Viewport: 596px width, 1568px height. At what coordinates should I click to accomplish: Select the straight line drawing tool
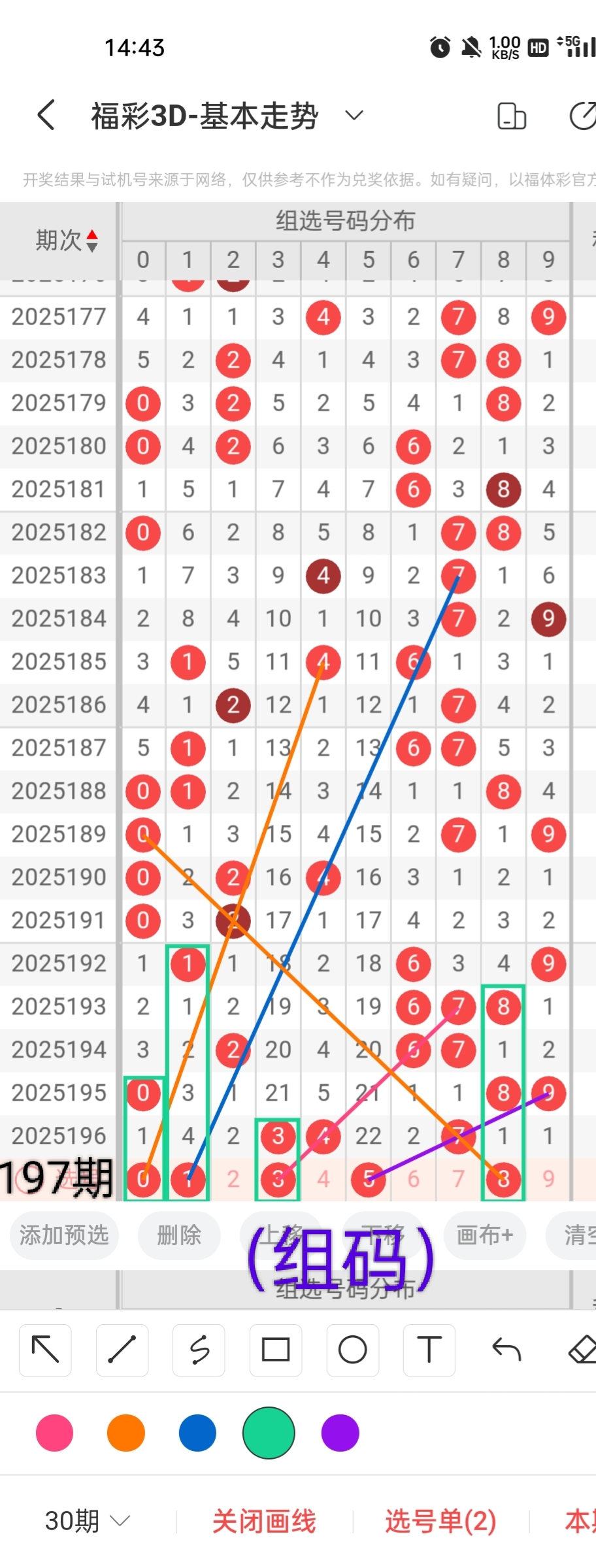(122, 1350)
